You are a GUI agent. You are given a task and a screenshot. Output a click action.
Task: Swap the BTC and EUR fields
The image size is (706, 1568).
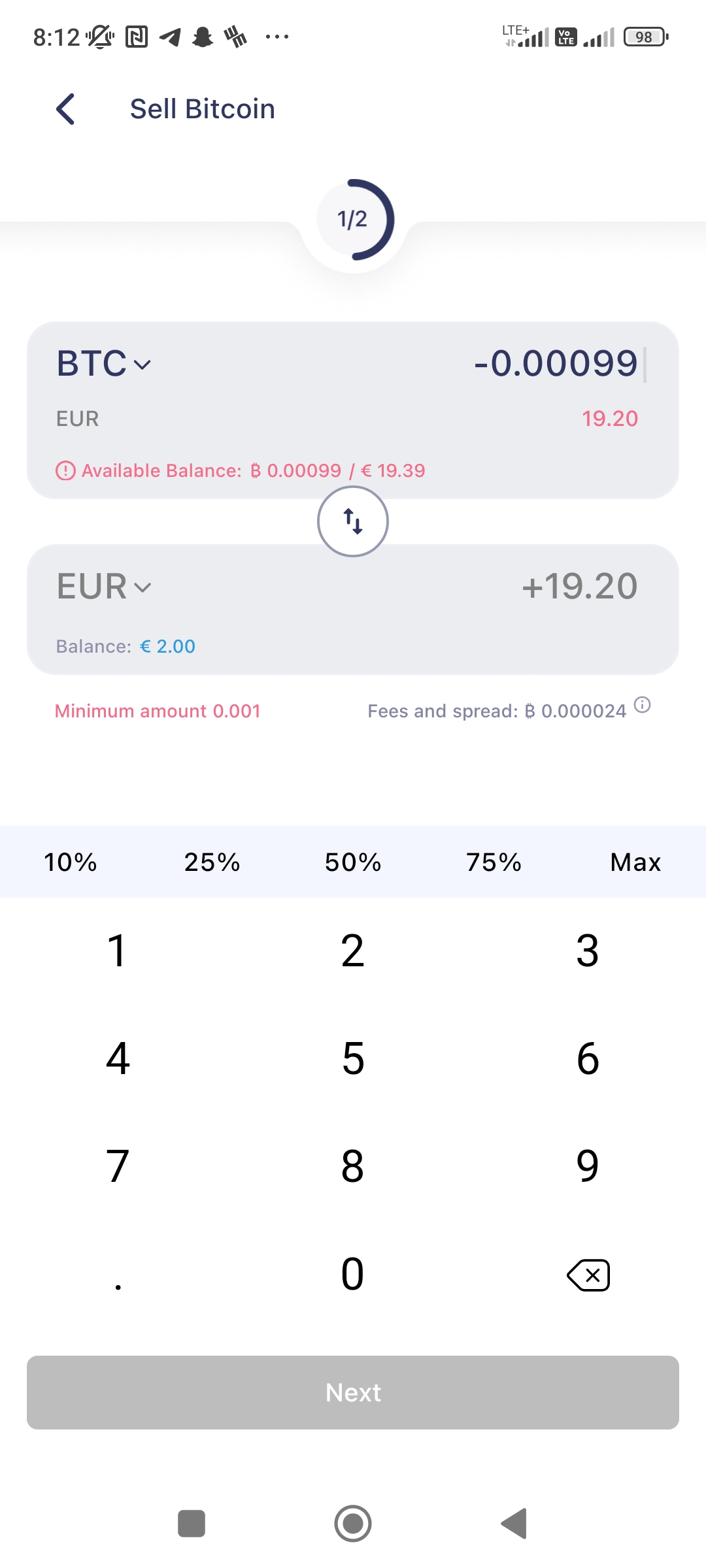tap(353, 521)
